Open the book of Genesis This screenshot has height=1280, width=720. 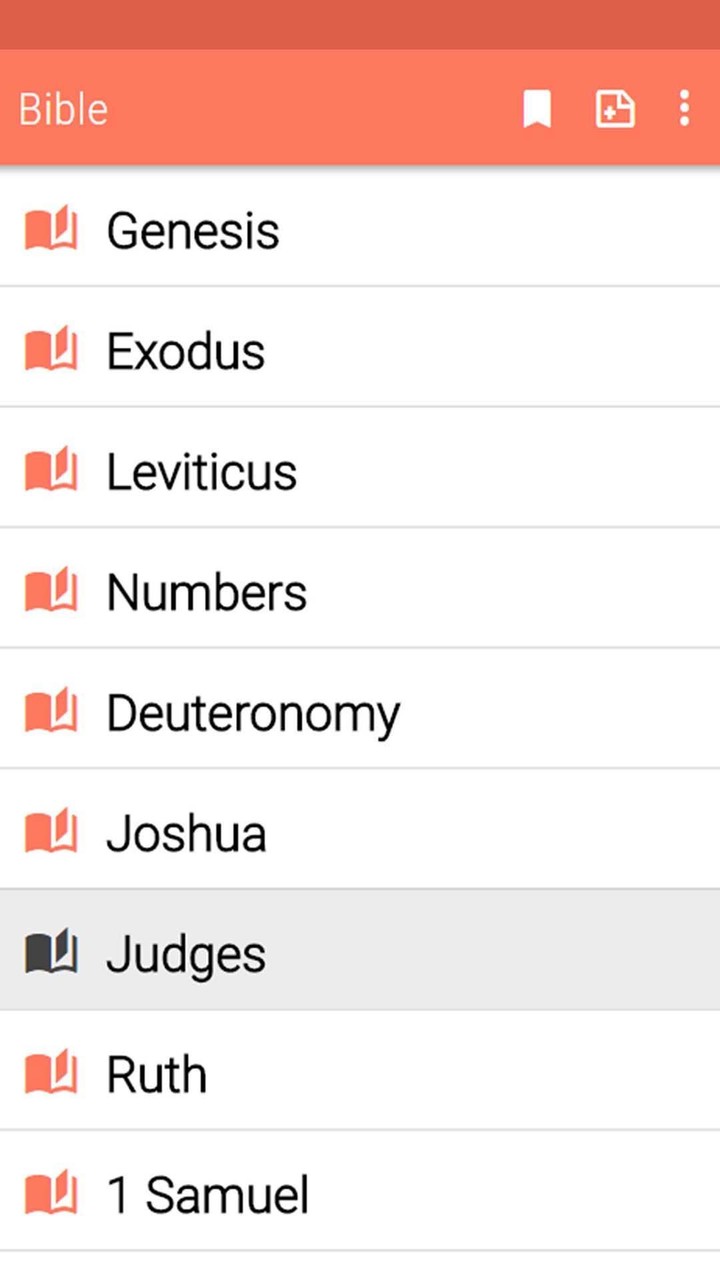192,229
